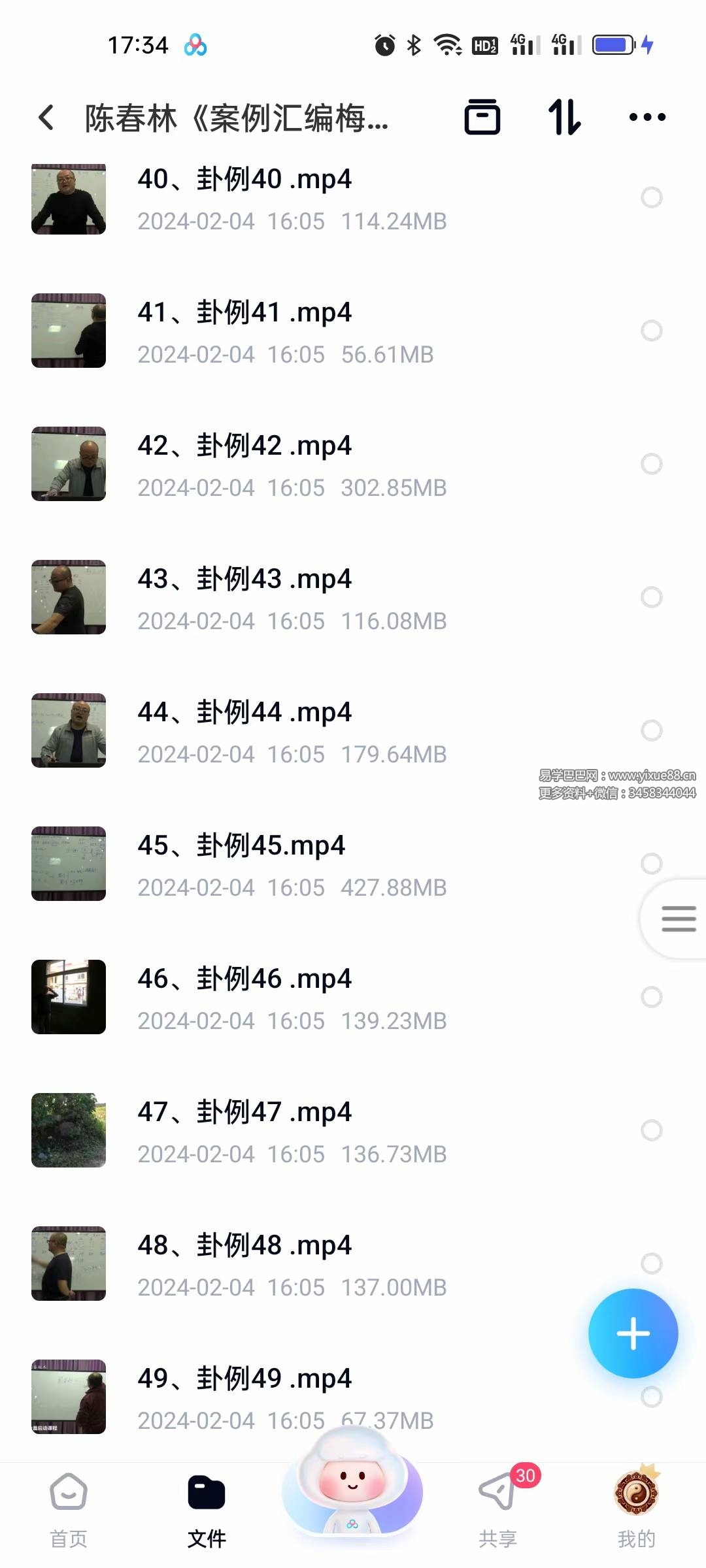Open 42、卦例42 .mp4 video
Image resolution: width=706 pixels, height=1568 pixels.
coord(244,446)
